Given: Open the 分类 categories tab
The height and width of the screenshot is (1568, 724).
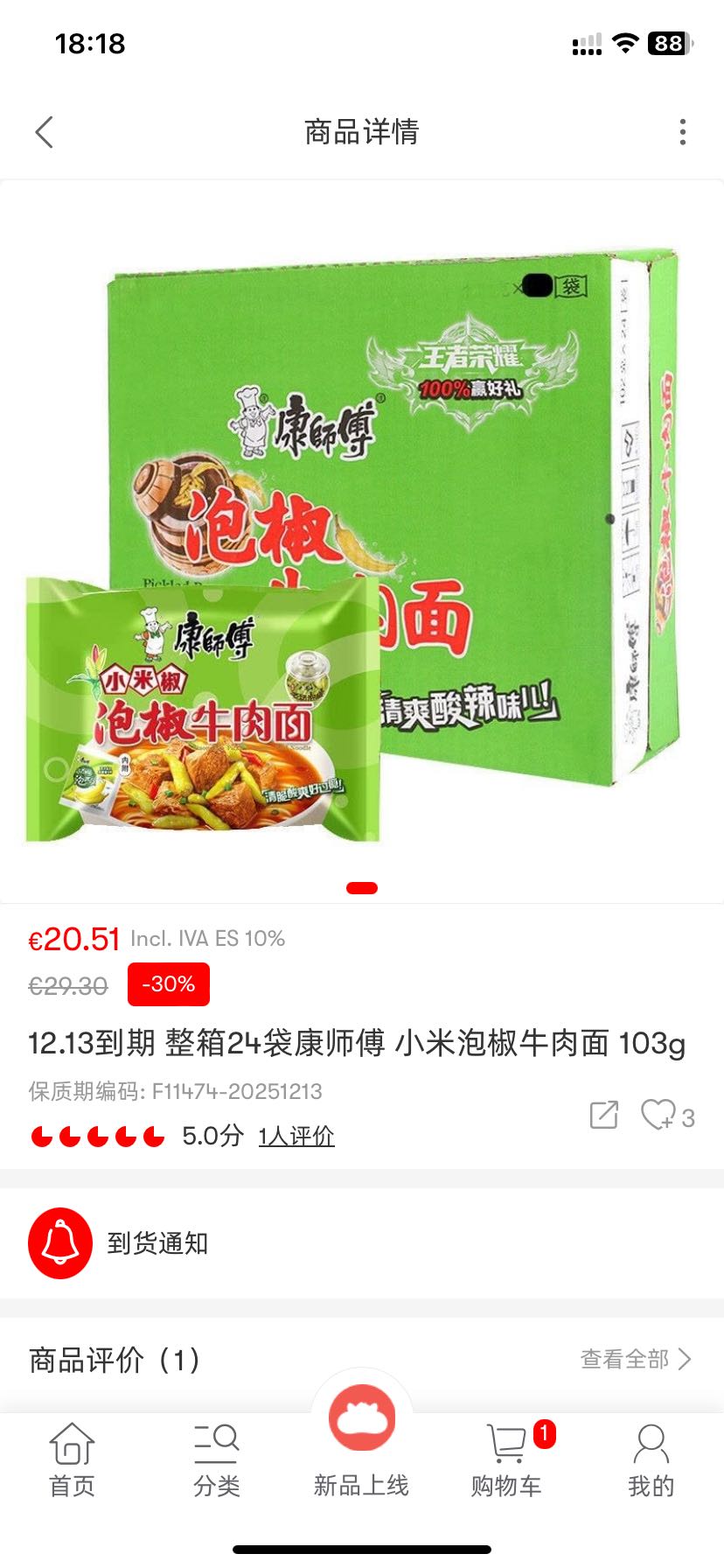Looking at the screenshot, I should click(216, 1461).
